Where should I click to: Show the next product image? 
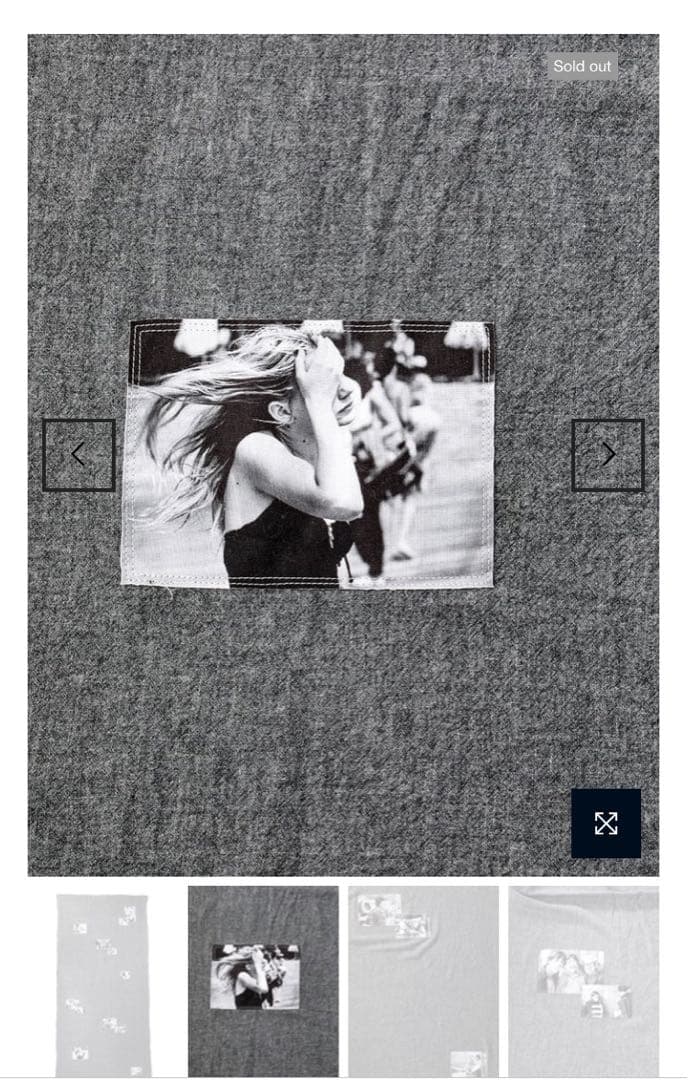tap(607, 455)
